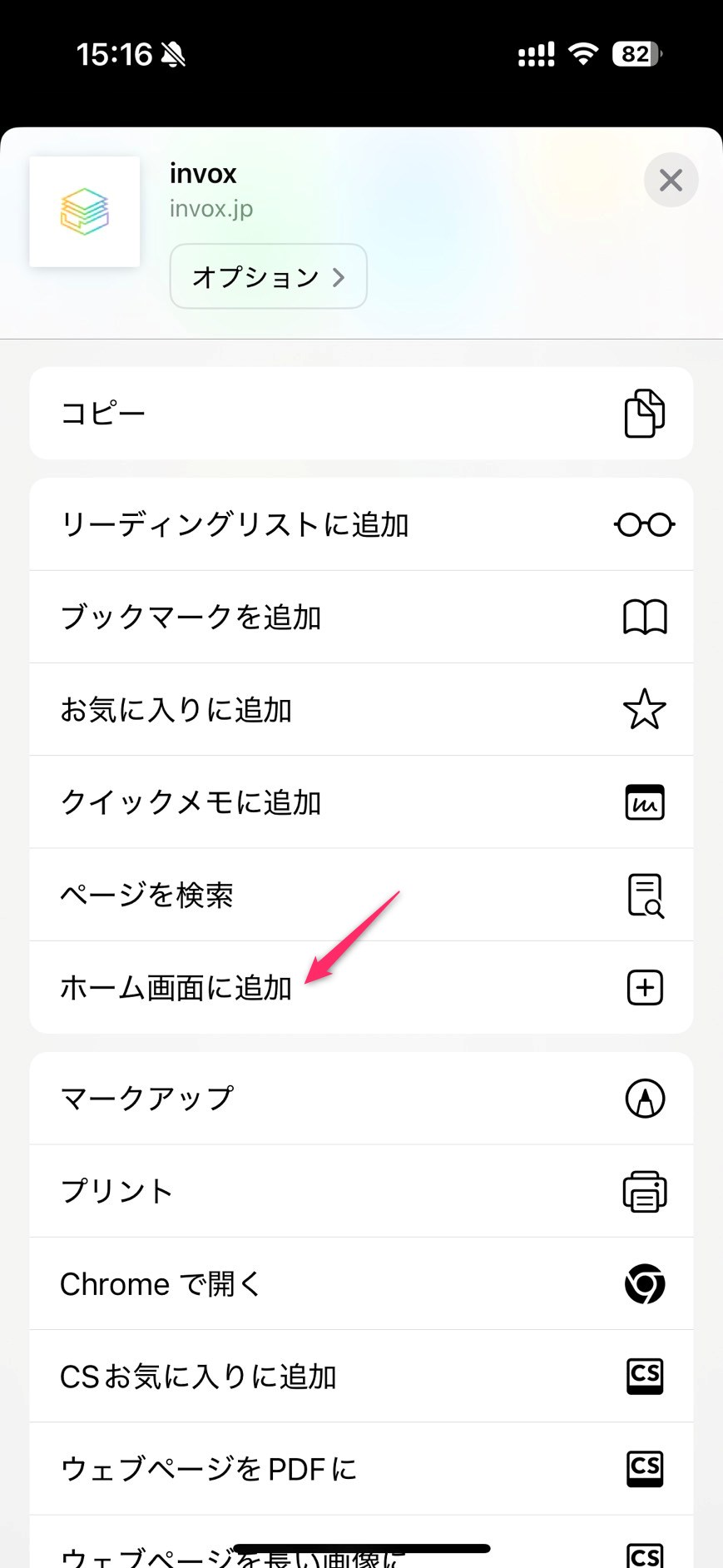
Task: Select ページを検索 to find on page
Action: 361,895
